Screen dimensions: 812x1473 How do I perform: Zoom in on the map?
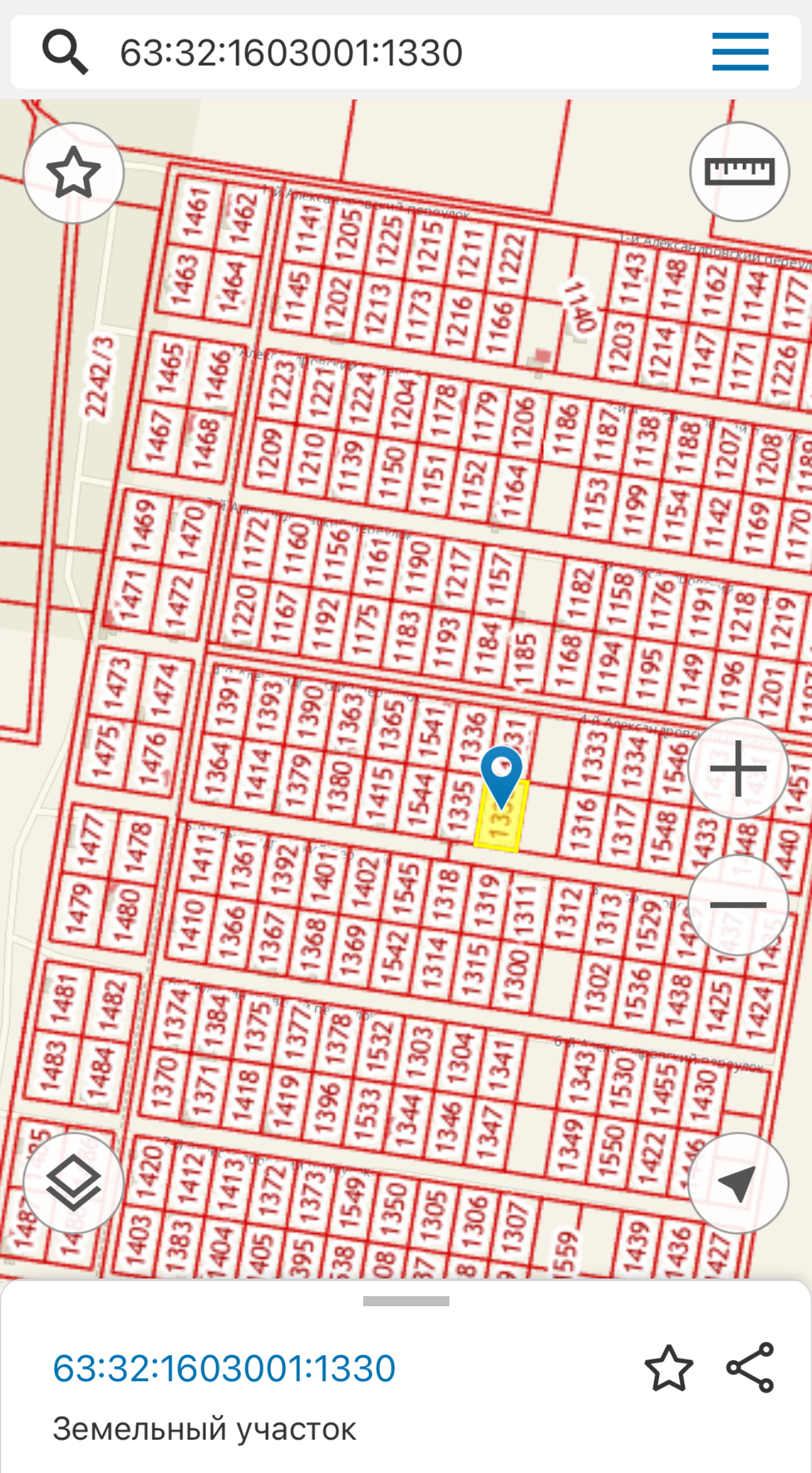(x=738, y=769)
